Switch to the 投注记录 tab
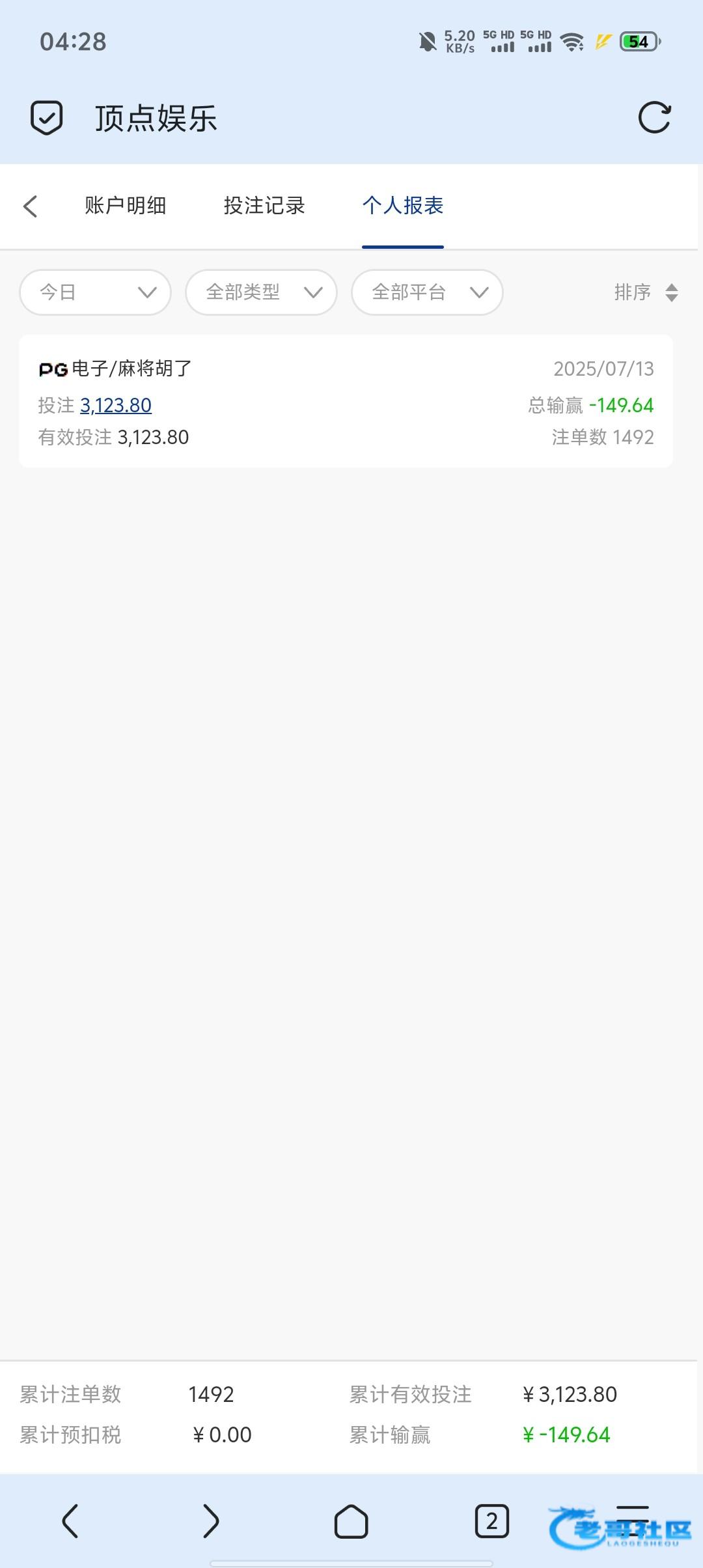The image size is (703, 1568). coord(264,206)
